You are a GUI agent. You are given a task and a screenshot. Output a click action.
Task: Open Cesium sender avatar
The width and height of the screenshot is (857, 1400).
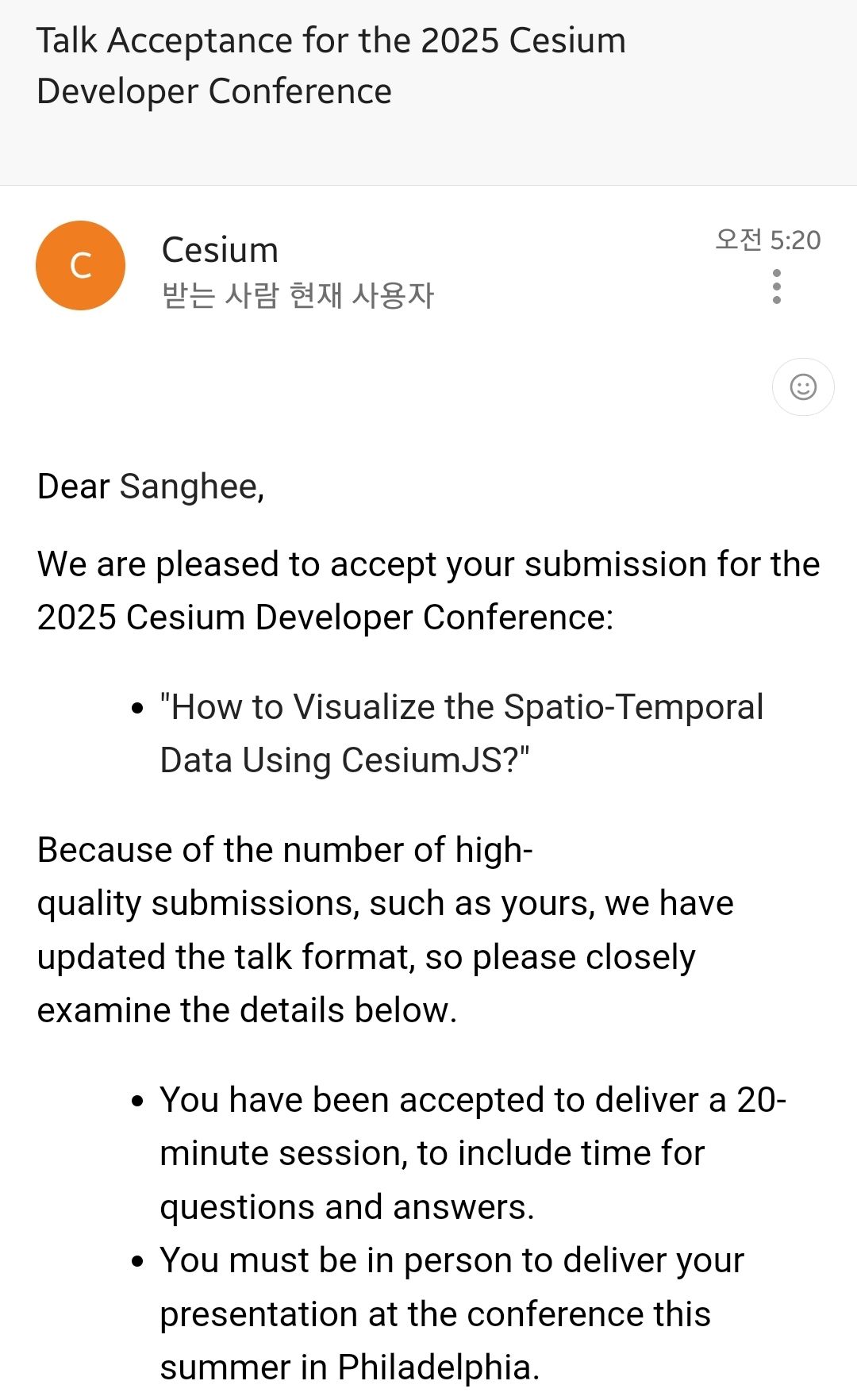pos(80,265)
